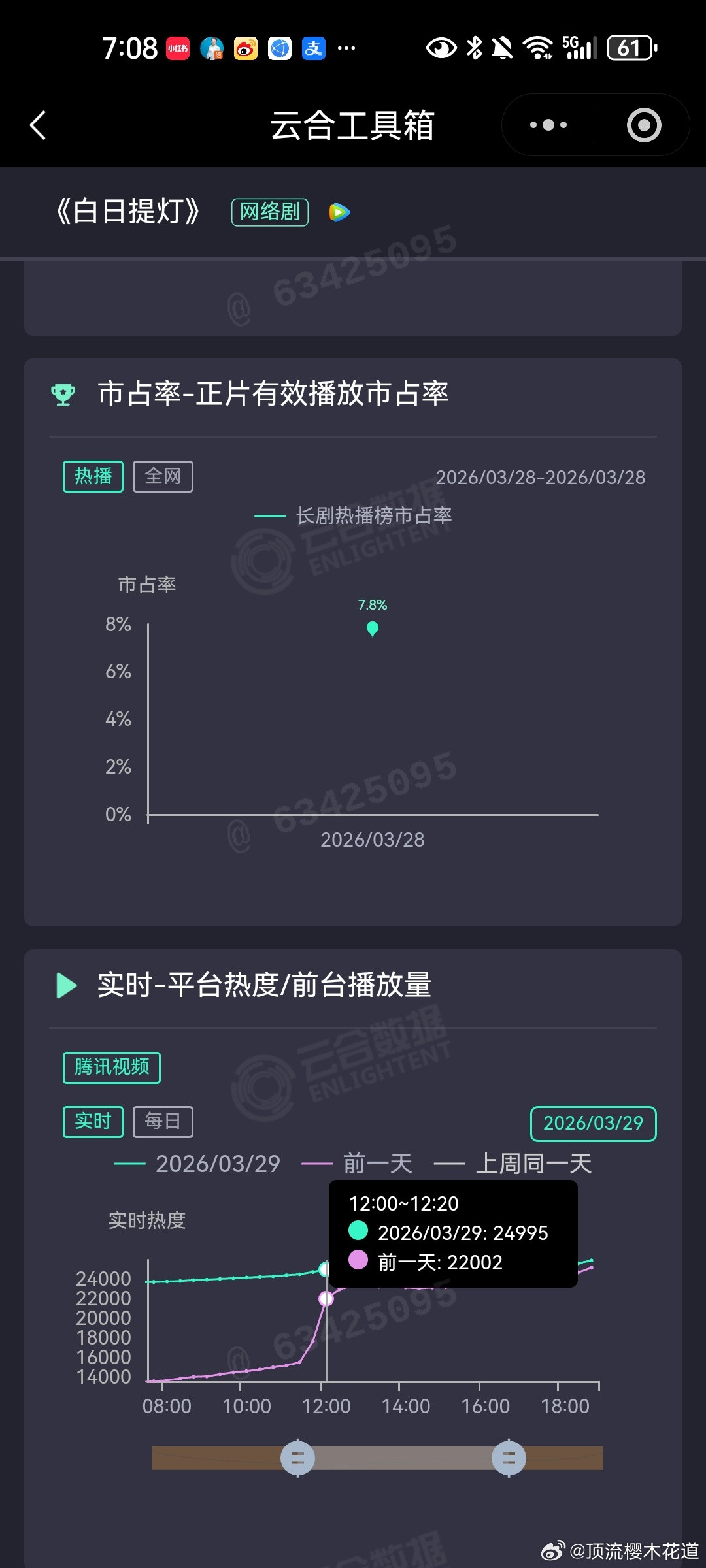
Task: Select 实时 mode for platform heat
Action: [92, 1120]
